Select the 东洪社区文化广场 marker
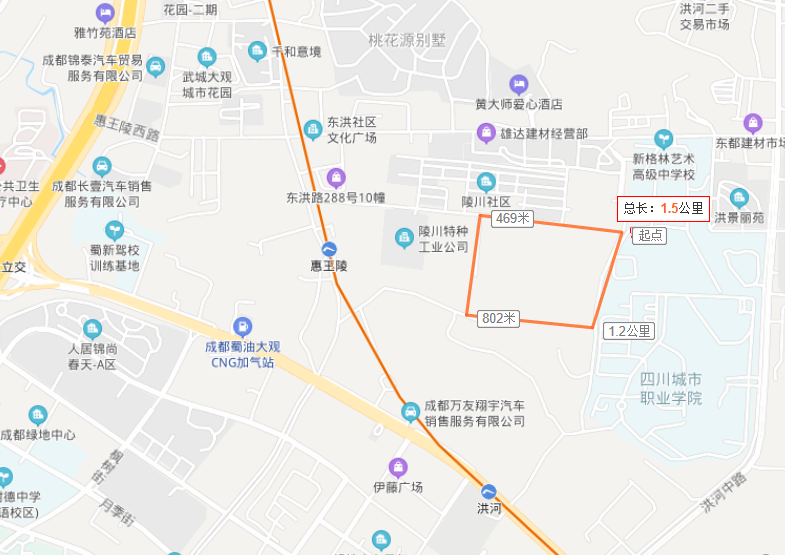This screenshot has height=555, width=785. tap(312, 128)
